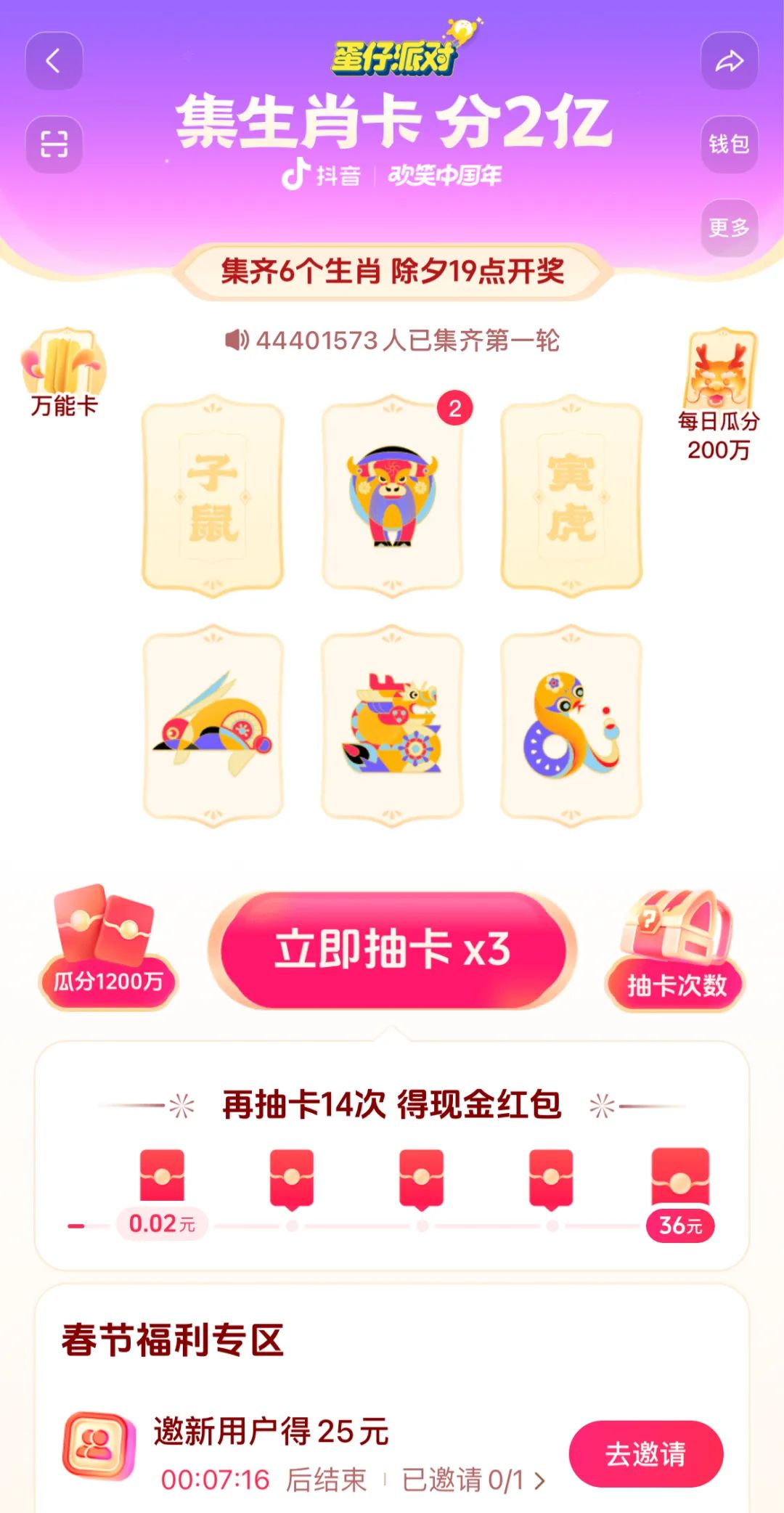Open the scan code icon

[54, 144]
